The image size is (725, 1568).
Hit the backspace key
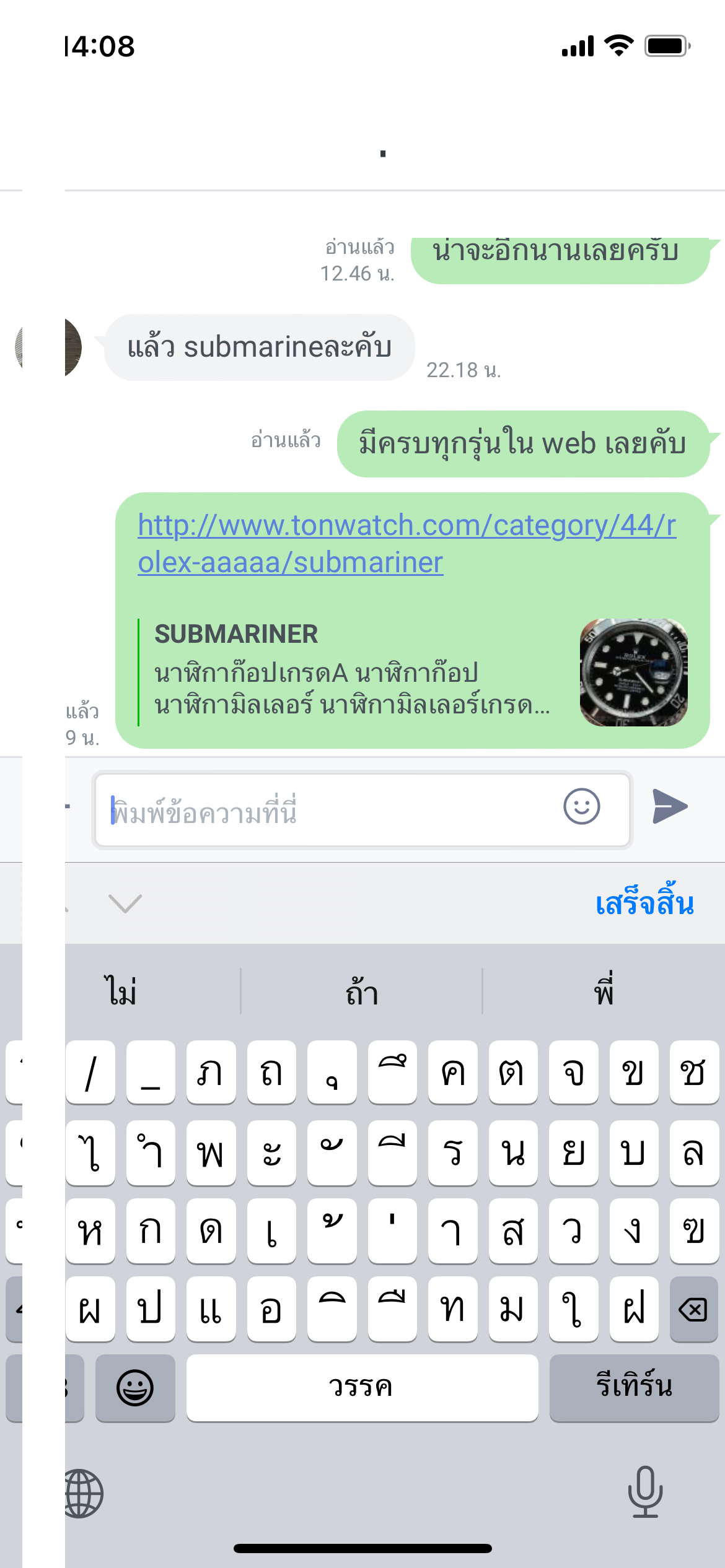click(693, 1310)
